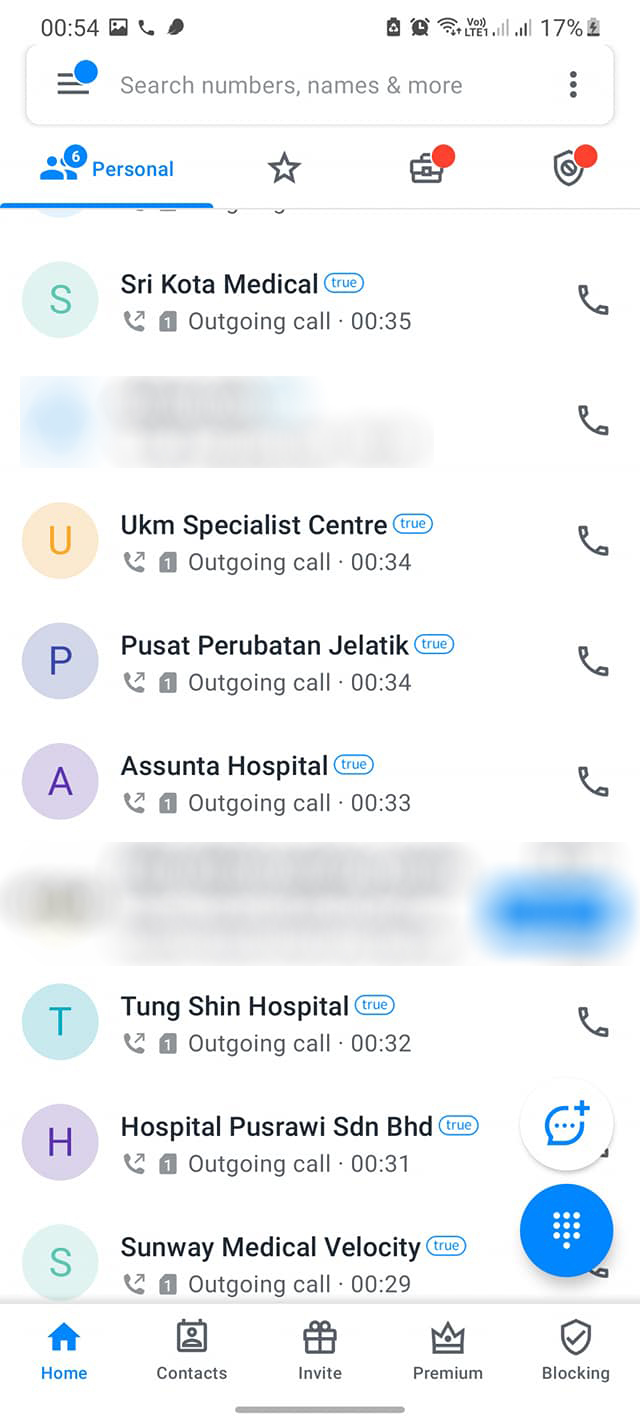The width and height of the screenshot is (640, 1422).
Task: Call Tung Shin Hospital via phone icon
Action: 593,1022
